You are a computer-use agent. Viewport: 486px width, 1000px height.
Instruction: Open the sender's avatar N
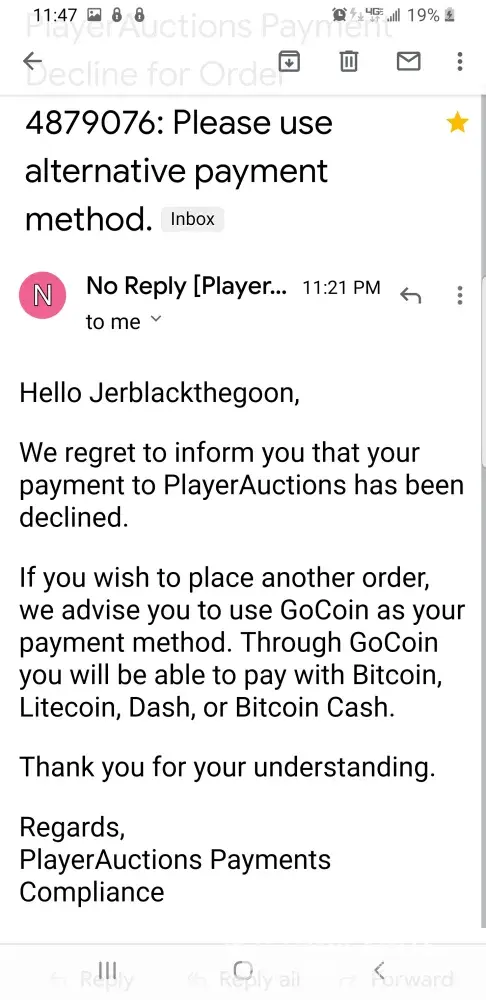(43, 295)
